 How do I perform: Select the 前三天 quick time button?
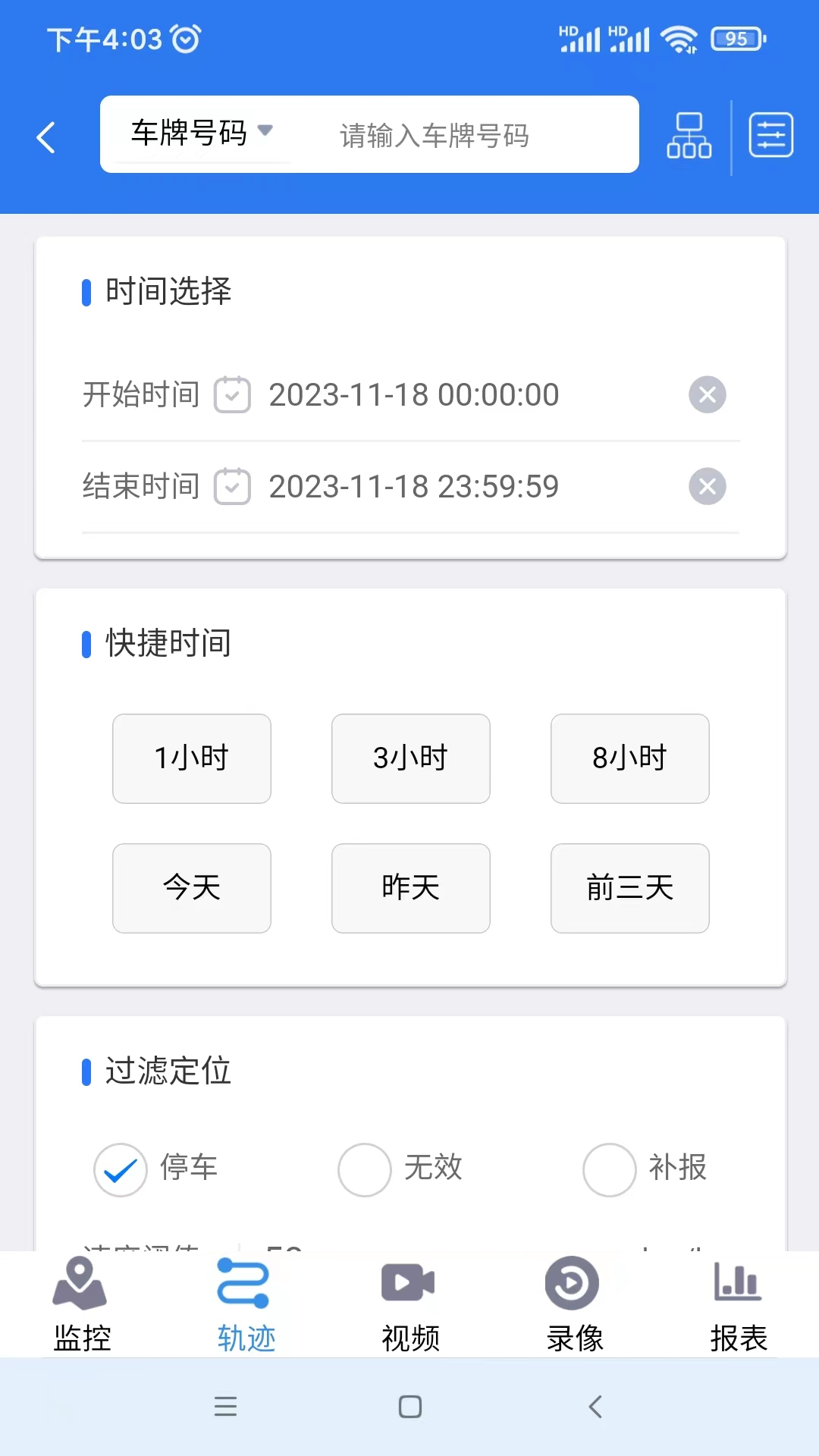pyautogui.click(x=629, y=888)
